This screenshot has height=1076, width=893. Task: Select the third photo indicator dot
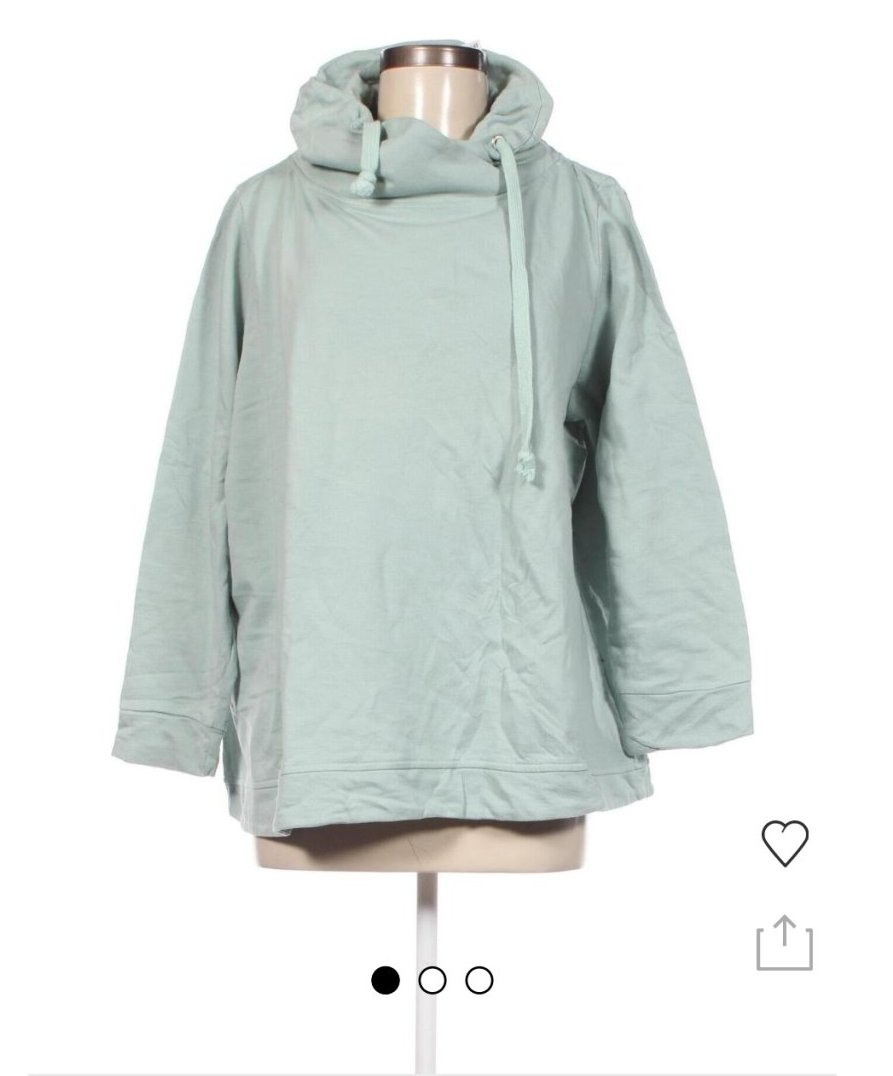pyautogui.click(x=479, y=980)
